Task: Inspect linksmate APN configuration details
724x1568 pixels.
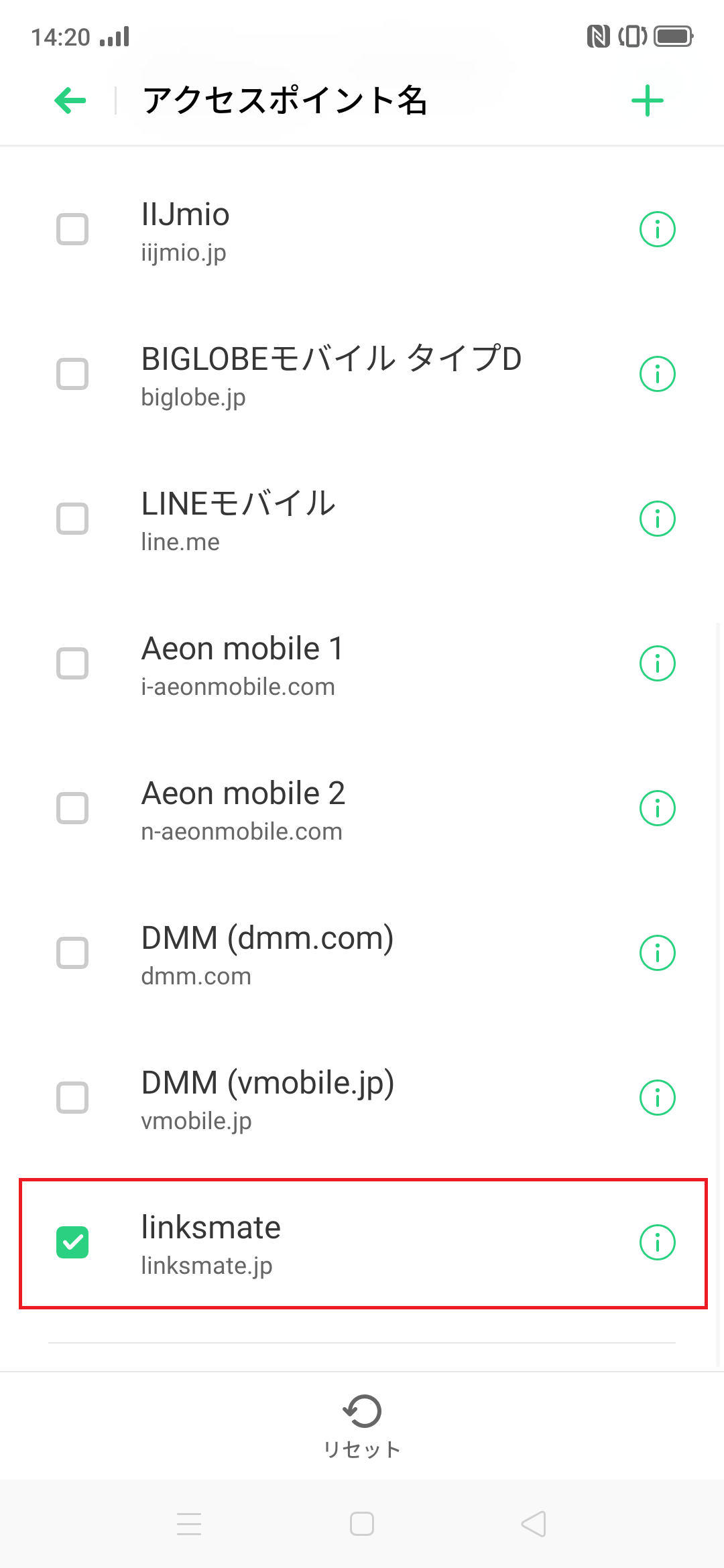Action: pyautogui.click(x=658, y=1242)
